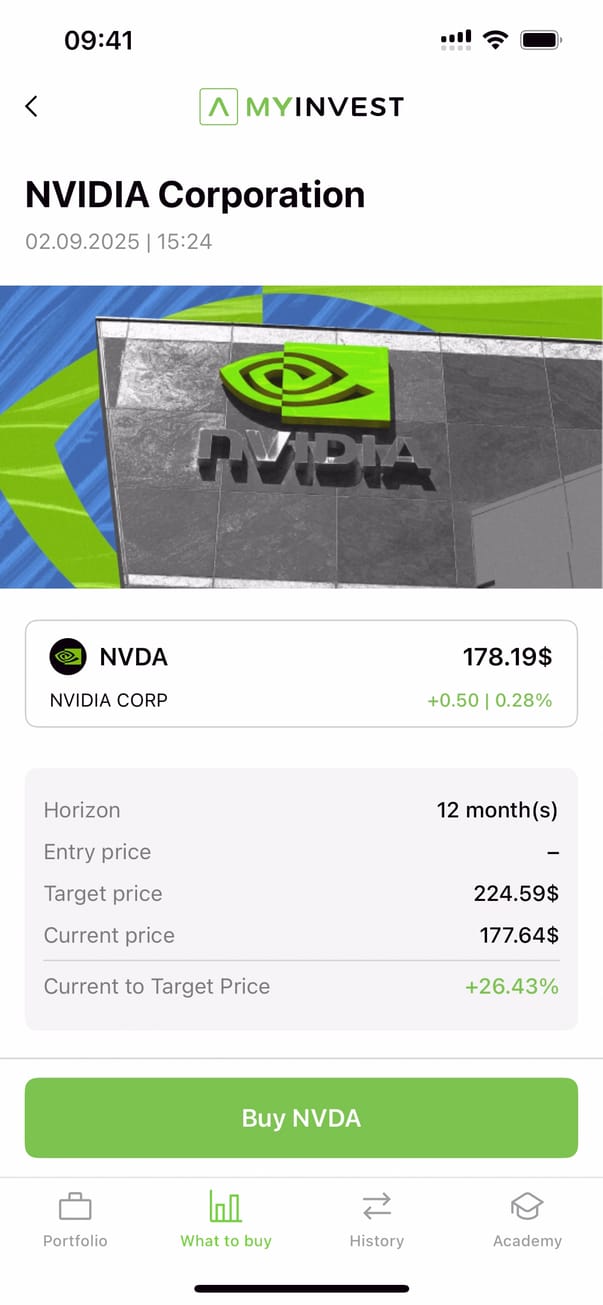Go back using the top-left arrow
603x1305 pixels.
click(x=32, y=106)
